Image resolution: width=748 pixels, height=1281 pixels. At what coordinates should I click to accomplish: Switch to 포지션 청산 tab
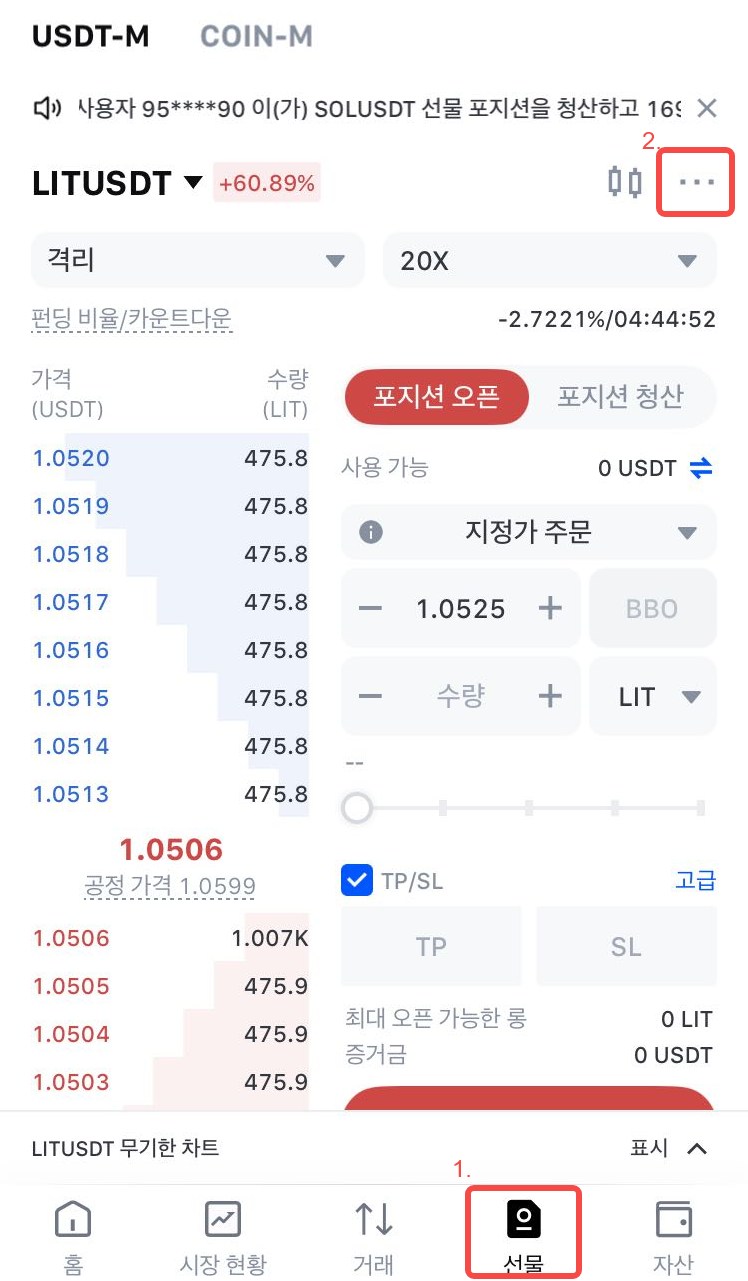click(x=620, y=396)
